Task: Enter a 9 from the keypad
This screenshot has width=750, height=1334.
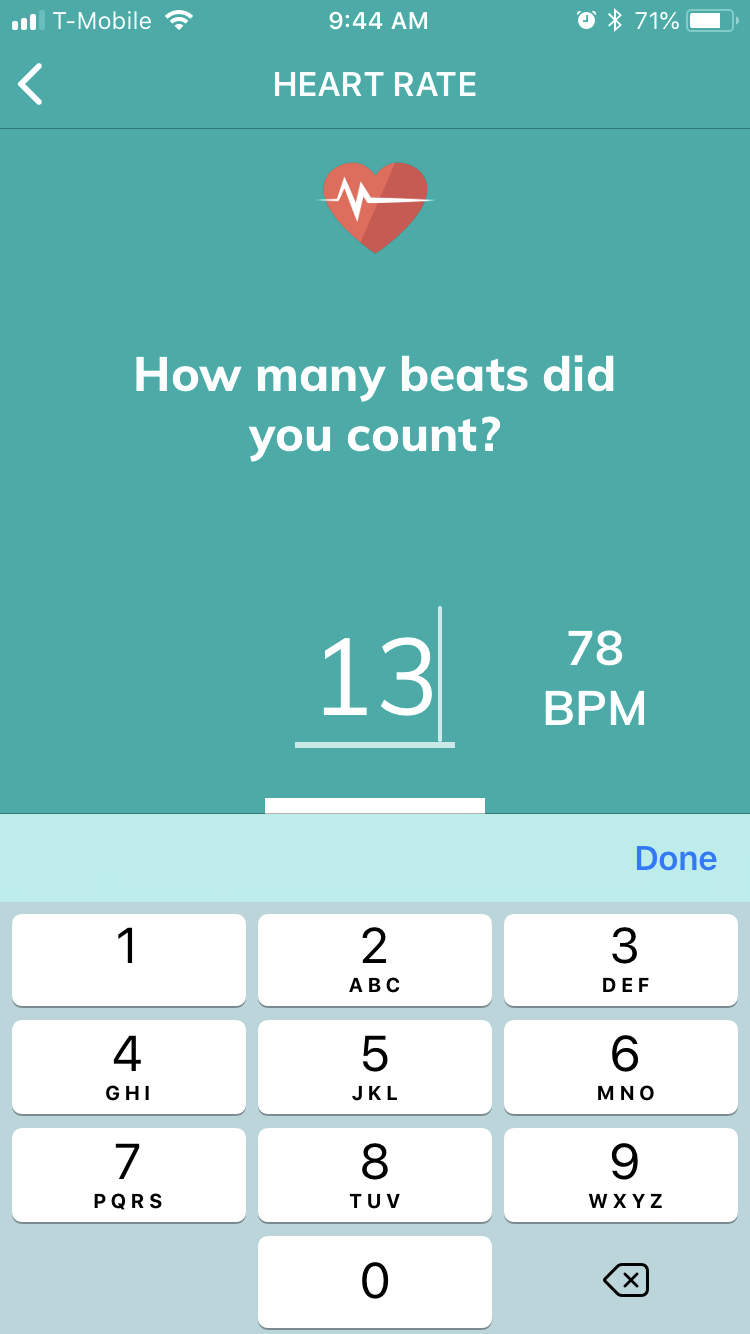Action: click(621, 1174)
